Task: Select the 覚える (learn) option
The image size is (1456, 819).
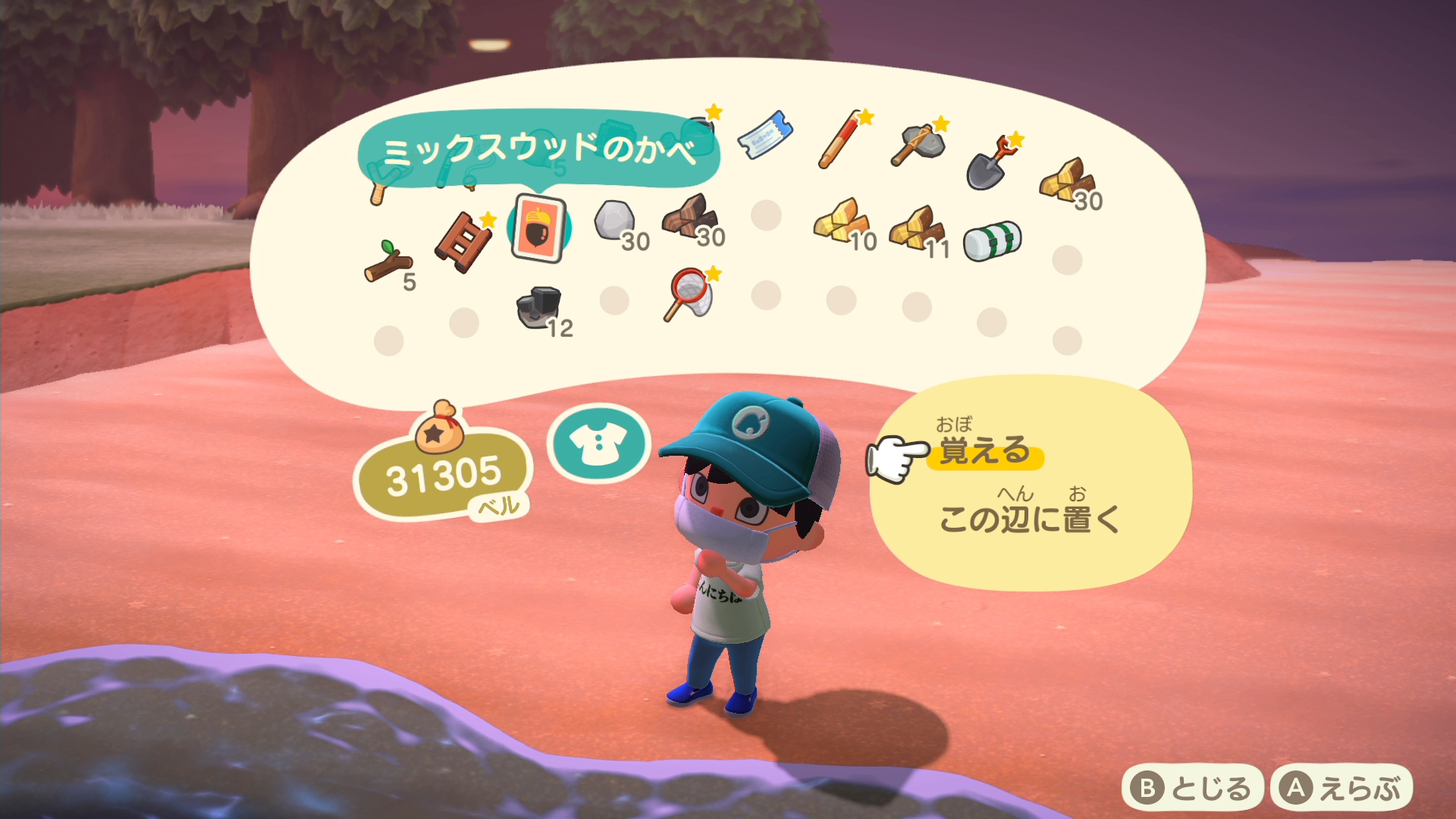Action: tap(984, 453)
